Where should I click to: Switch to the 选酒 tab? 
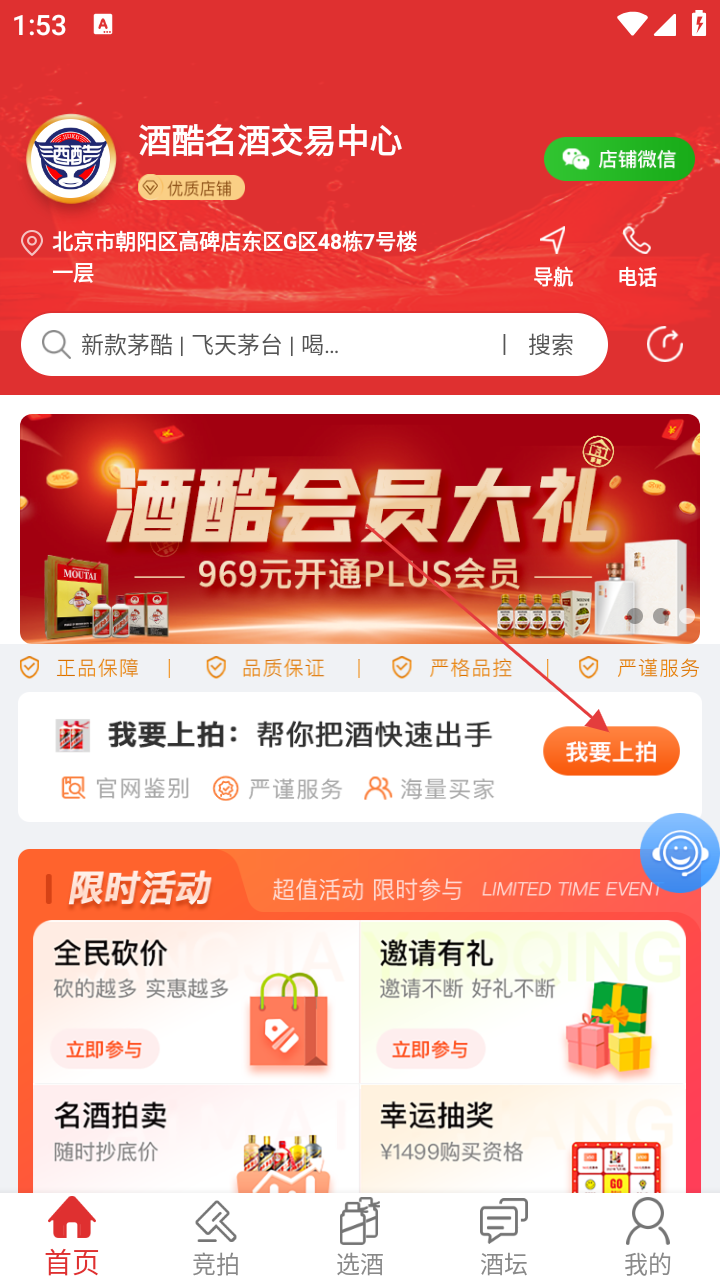pyautogui.click(x=360, y=1236)
